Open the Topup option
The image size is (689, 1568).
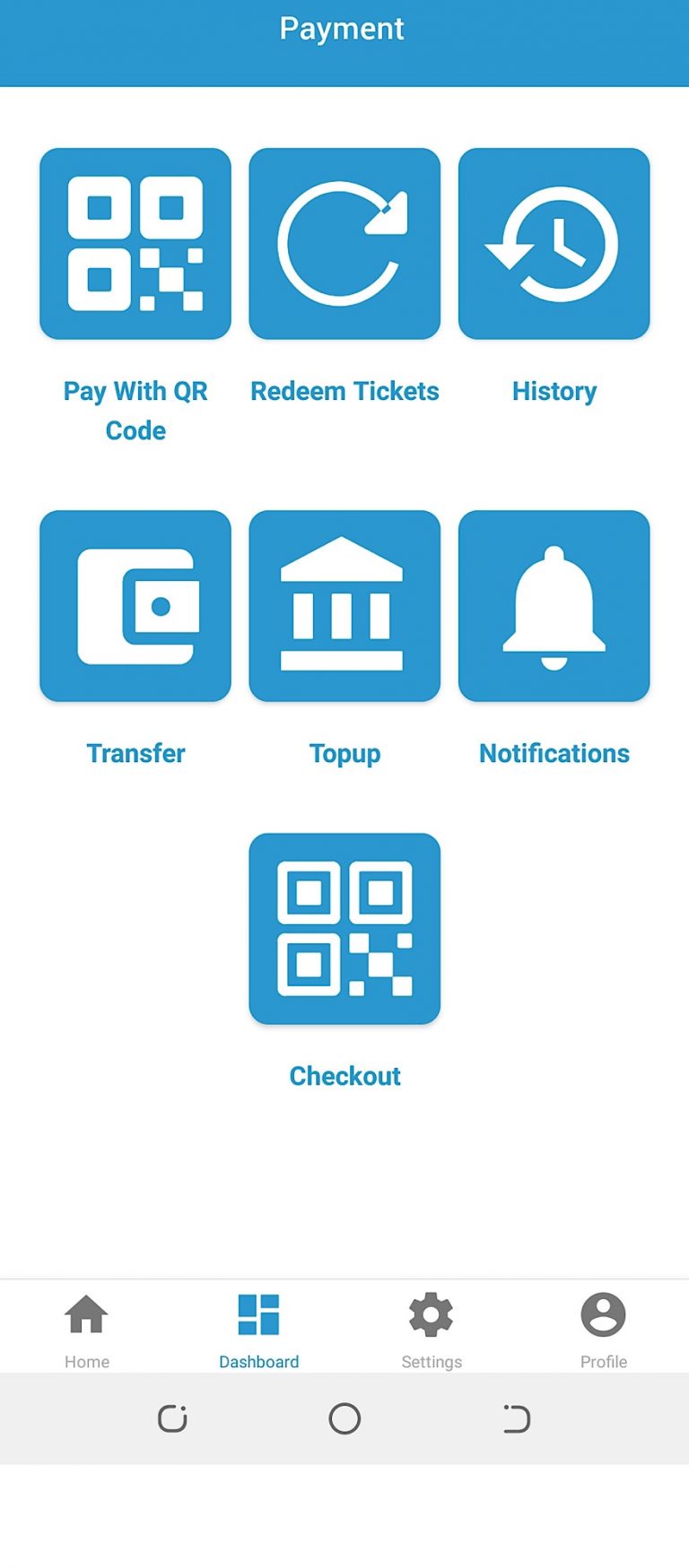point(344,606)
